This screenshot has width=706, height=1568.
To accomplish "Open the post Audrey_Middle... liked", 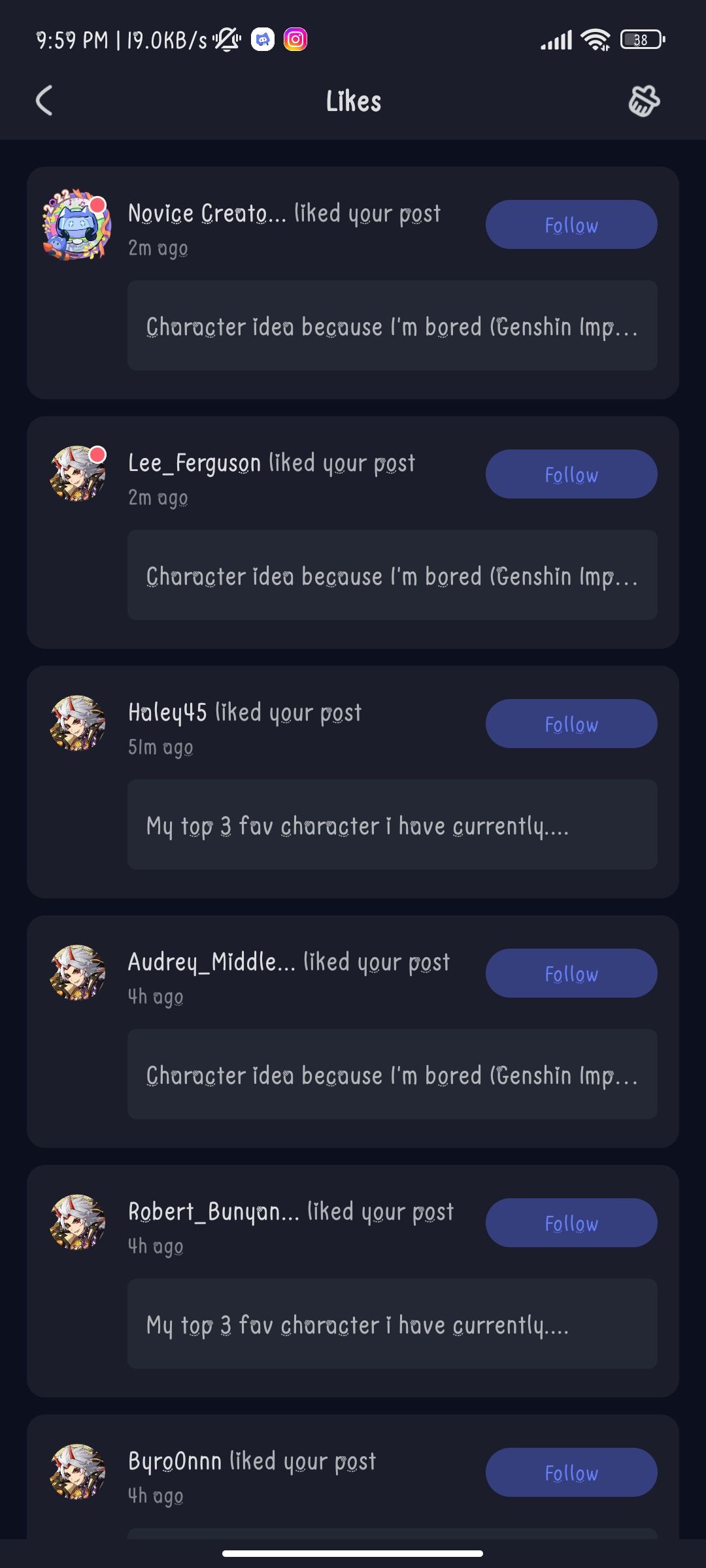I will point(392,1075).
